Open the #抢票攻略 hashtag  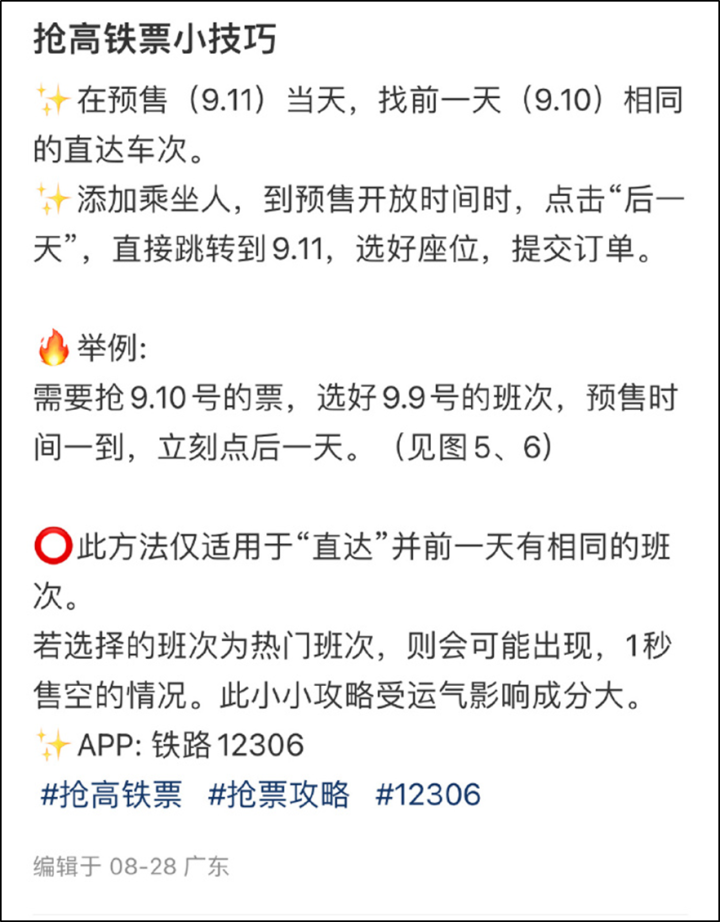tap(279, 795)
